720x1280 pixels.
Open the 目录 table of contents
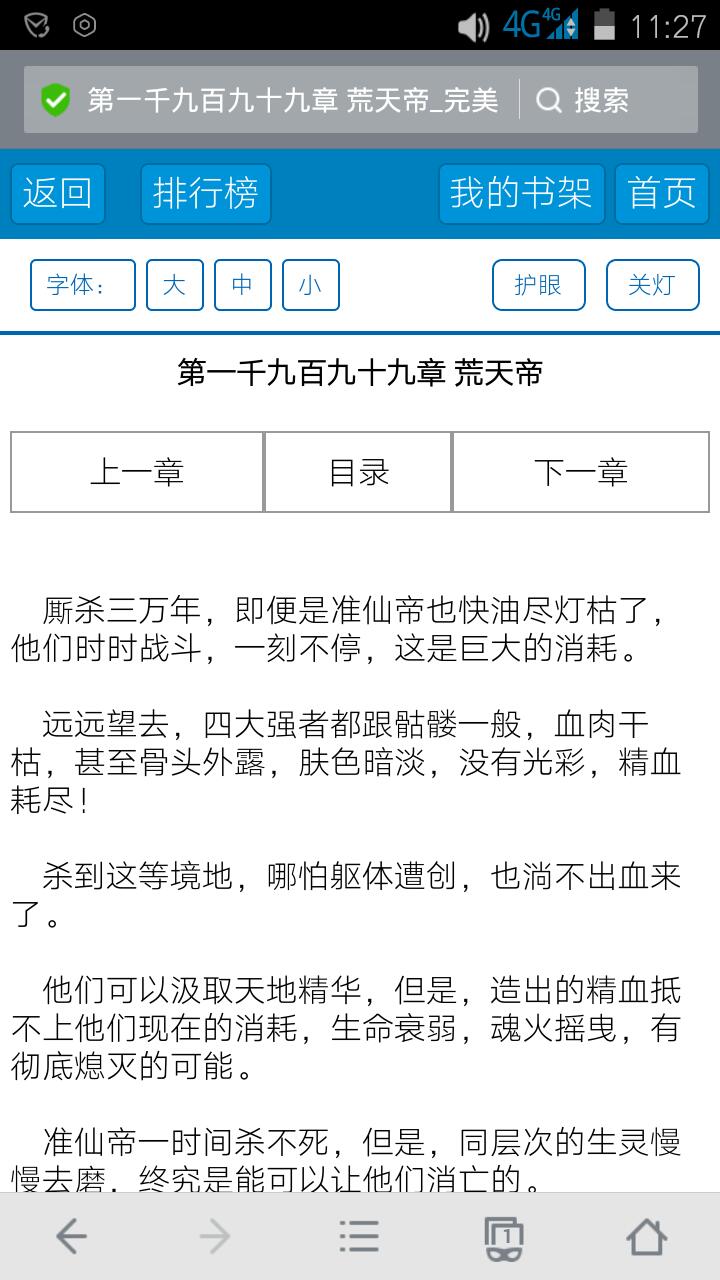[358, 472]
